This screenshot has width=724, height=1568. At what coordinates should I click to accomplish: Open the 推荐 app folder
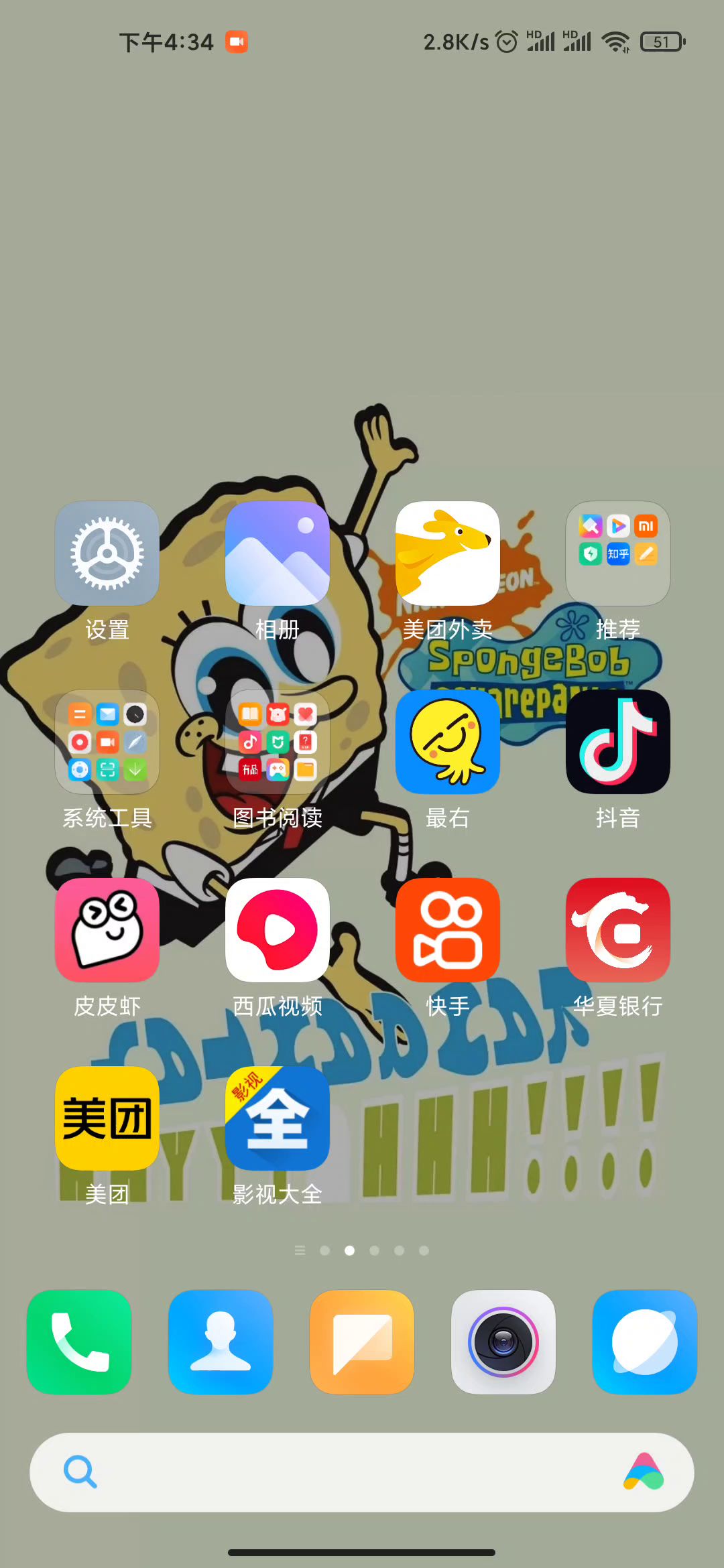(617, 553)
